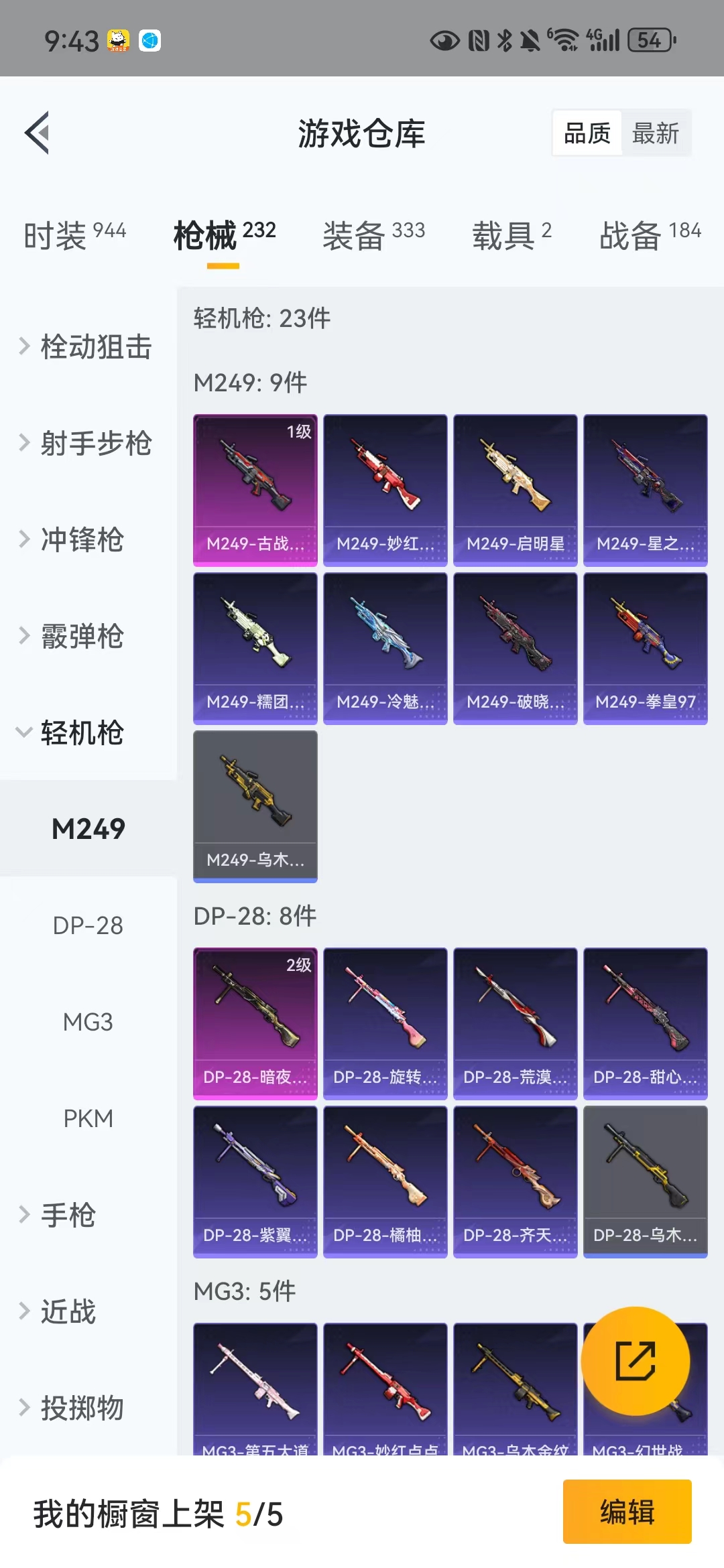This screenshot has height=1568, width=724.
Task: Select PKM in the side list
Action: point(88,1118)
